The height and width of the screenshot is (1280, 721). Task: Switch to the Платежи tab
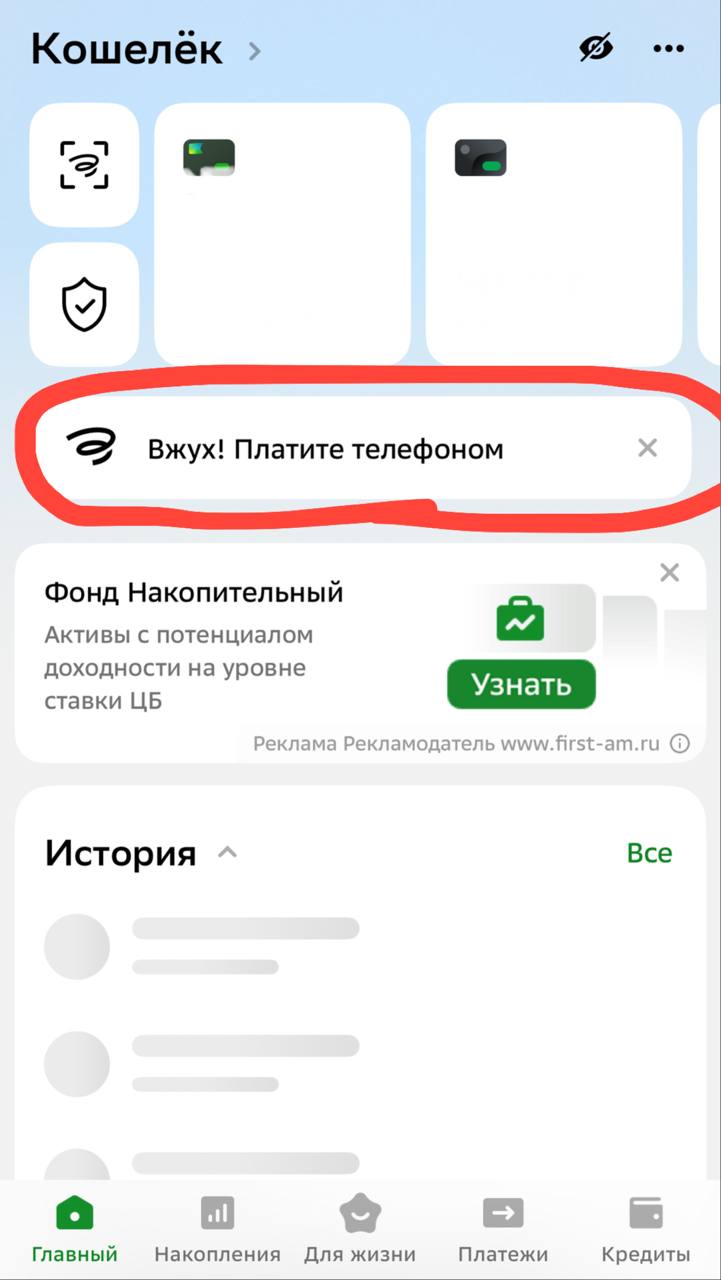503,1231
